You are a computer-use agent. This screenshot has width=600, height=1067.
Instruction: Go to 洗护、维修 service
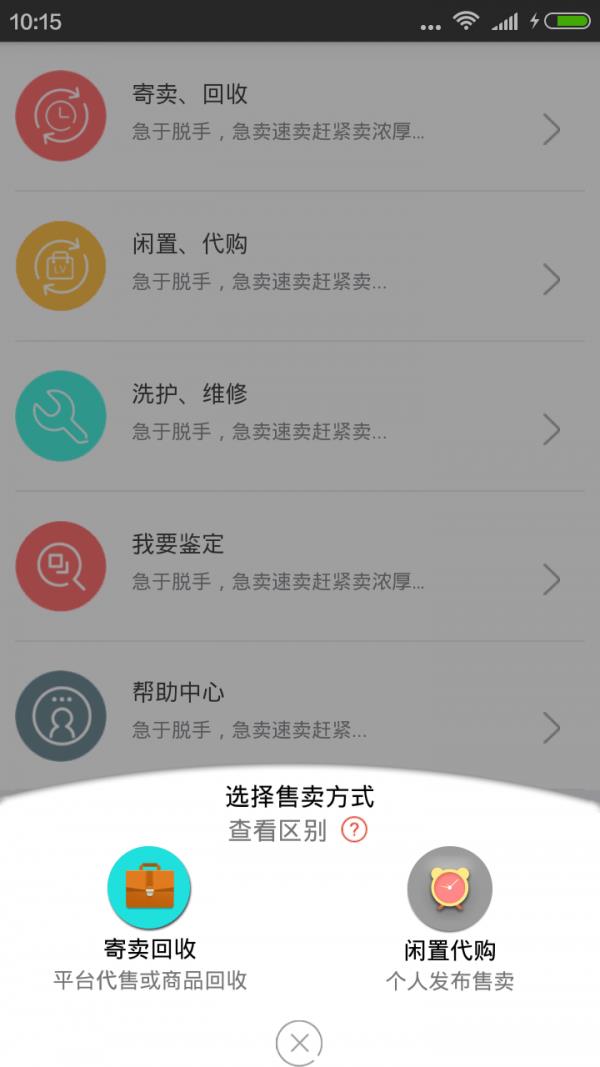300,416
